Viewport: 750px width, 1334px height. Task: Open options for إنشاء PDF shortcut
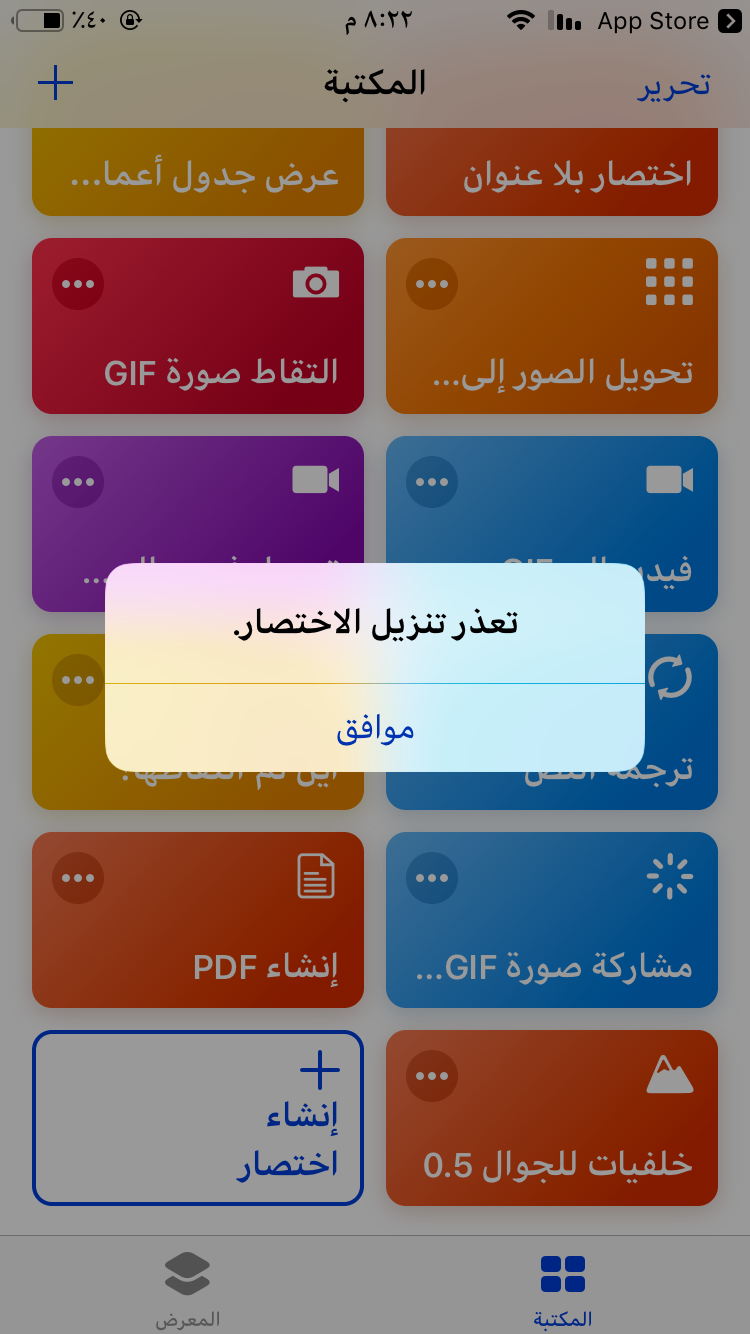point(78,878)
